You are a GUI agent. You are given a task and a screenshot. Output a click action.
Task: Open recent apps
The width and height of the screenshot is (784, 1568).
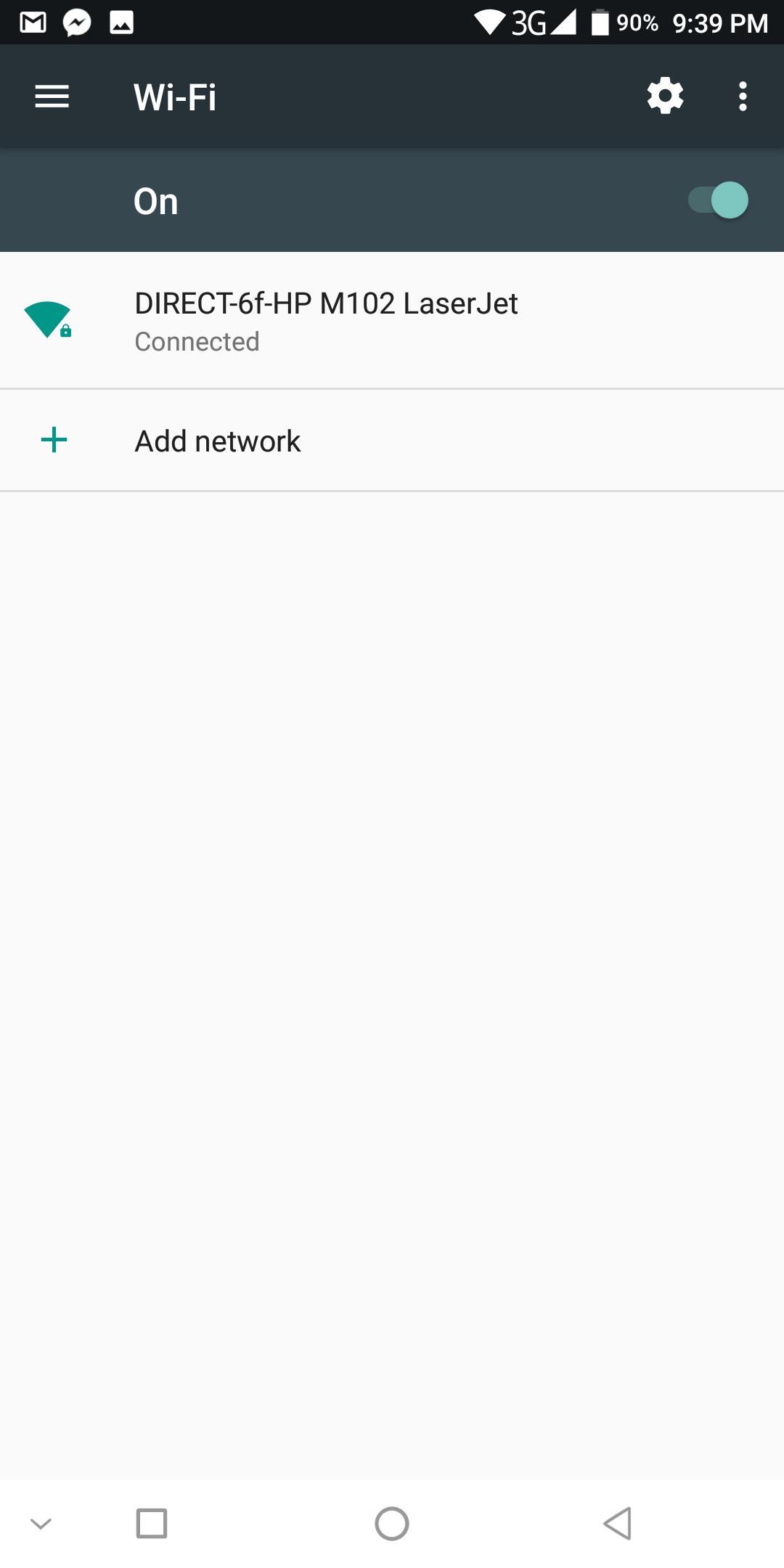point(152,1523)
